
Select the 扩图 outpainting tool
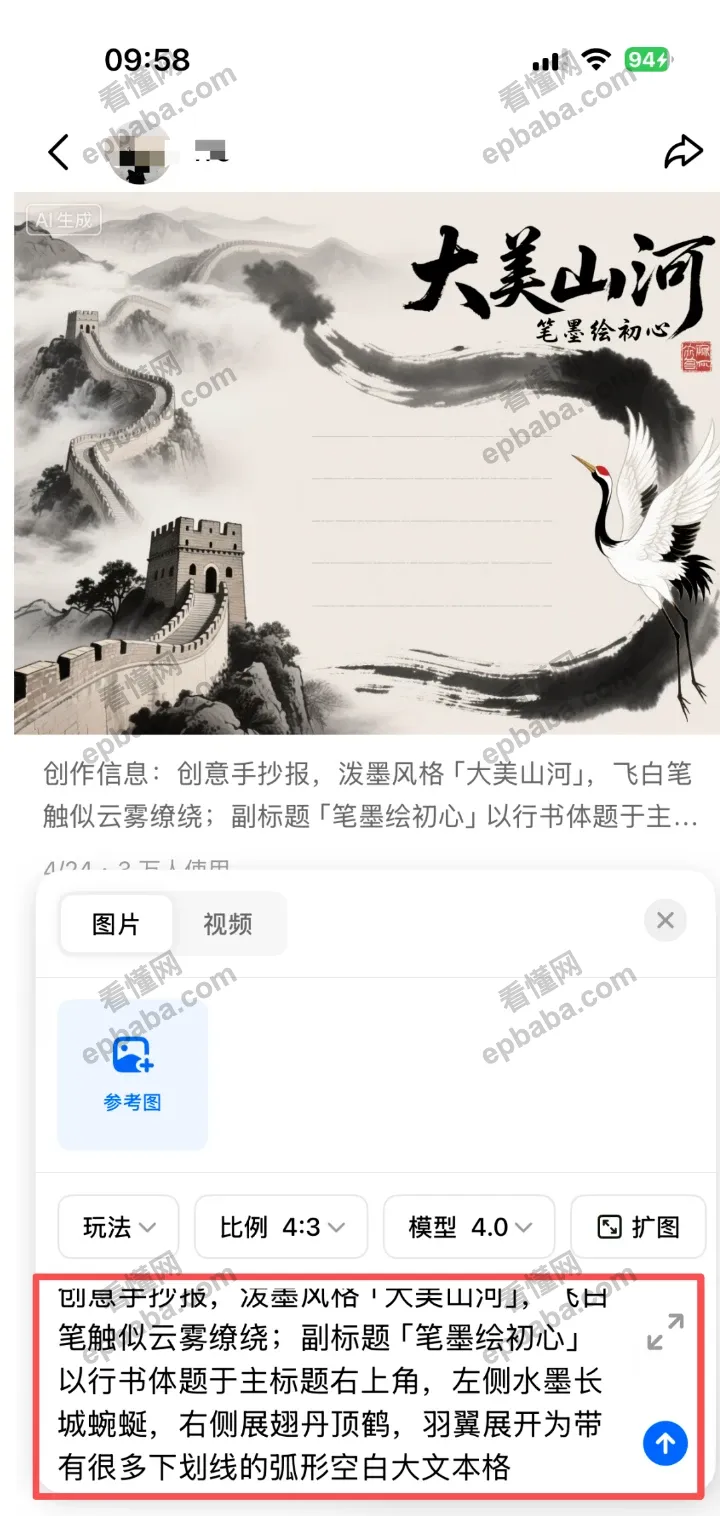pyautogui.click(x=638, y=1227)
